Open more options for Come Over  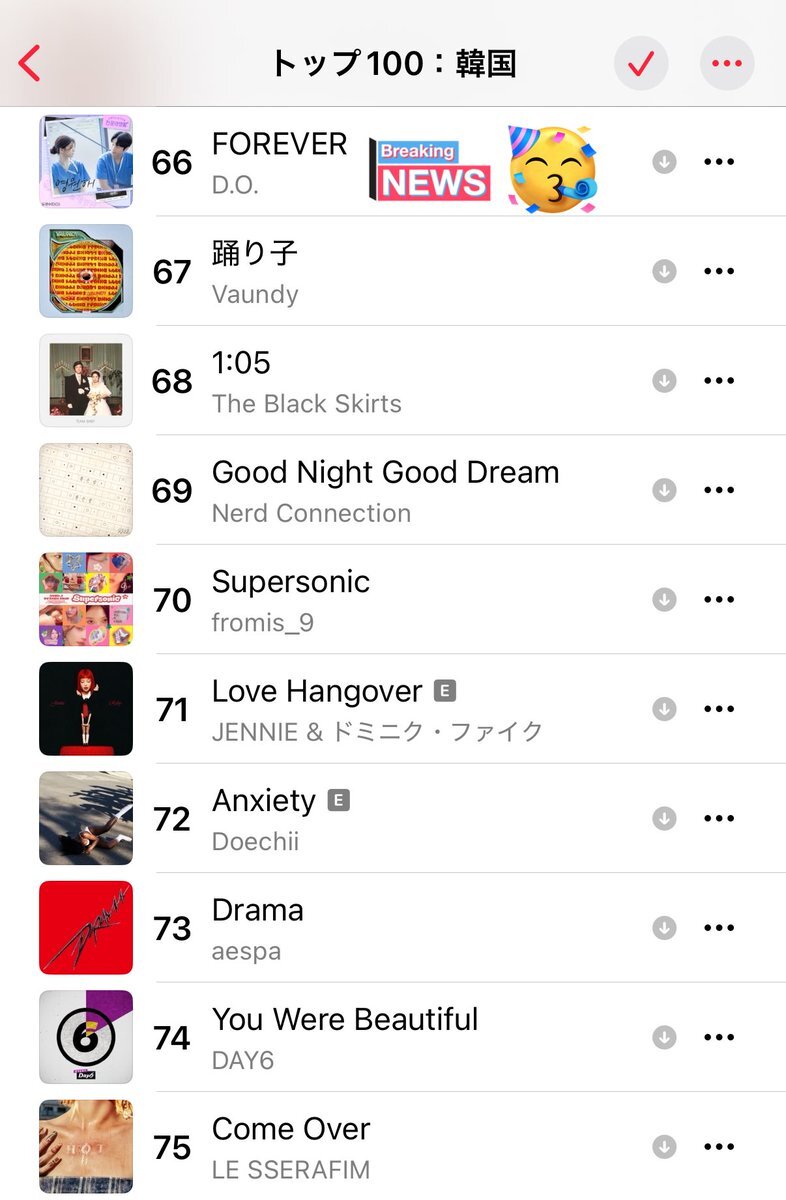click(719, 1147)
